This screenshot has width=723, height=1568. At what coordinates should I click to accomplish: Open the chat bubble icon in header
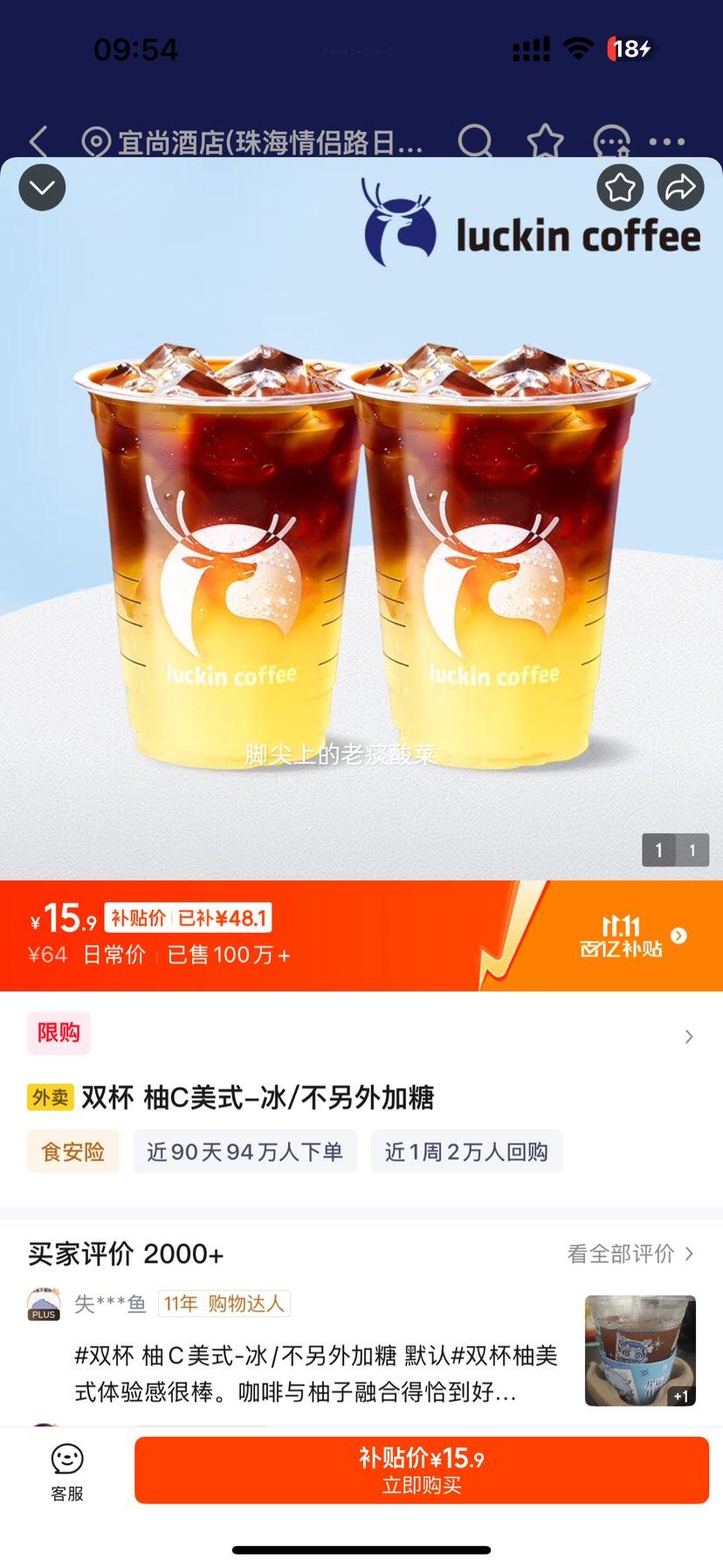[610, 142]
